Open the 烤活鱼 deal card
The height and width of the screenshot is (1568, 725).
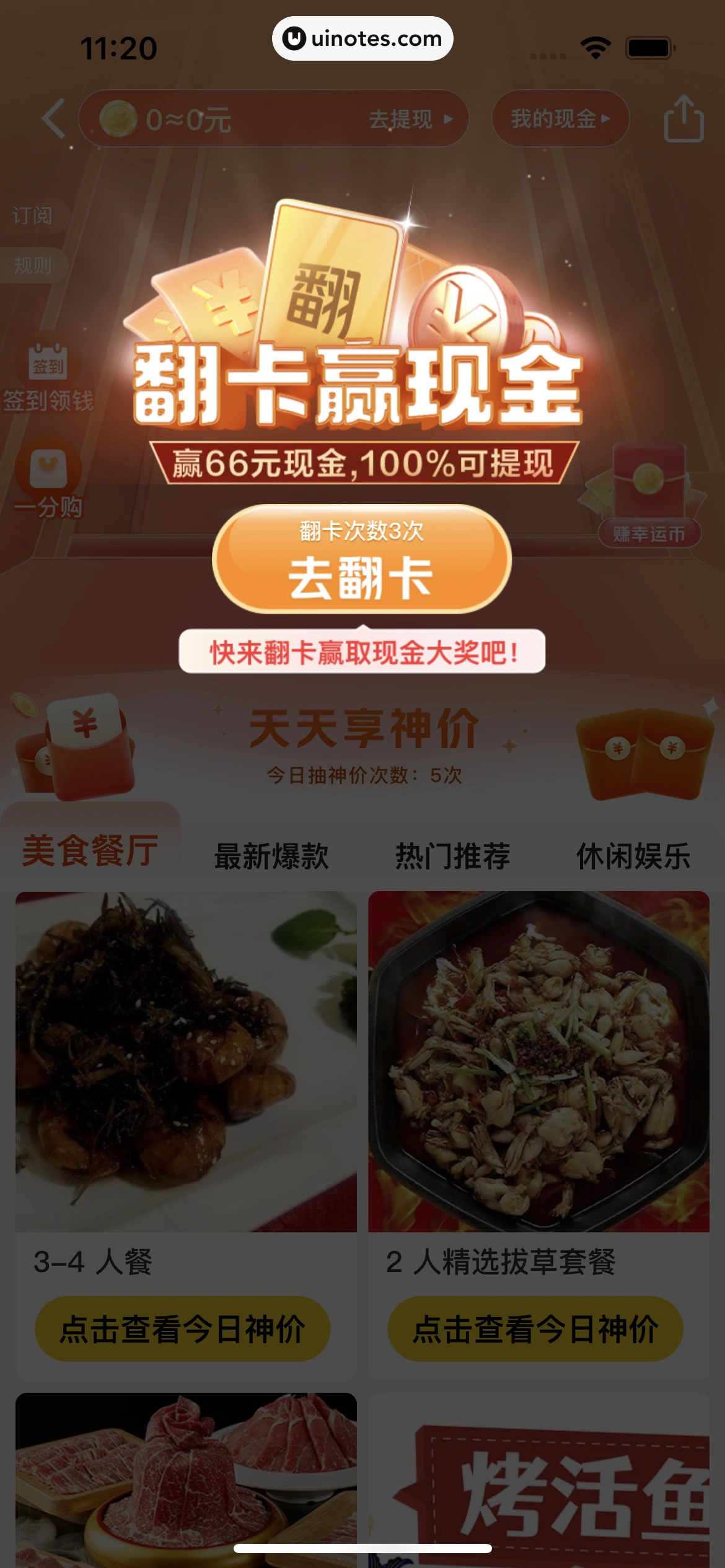coord(538,1486)
